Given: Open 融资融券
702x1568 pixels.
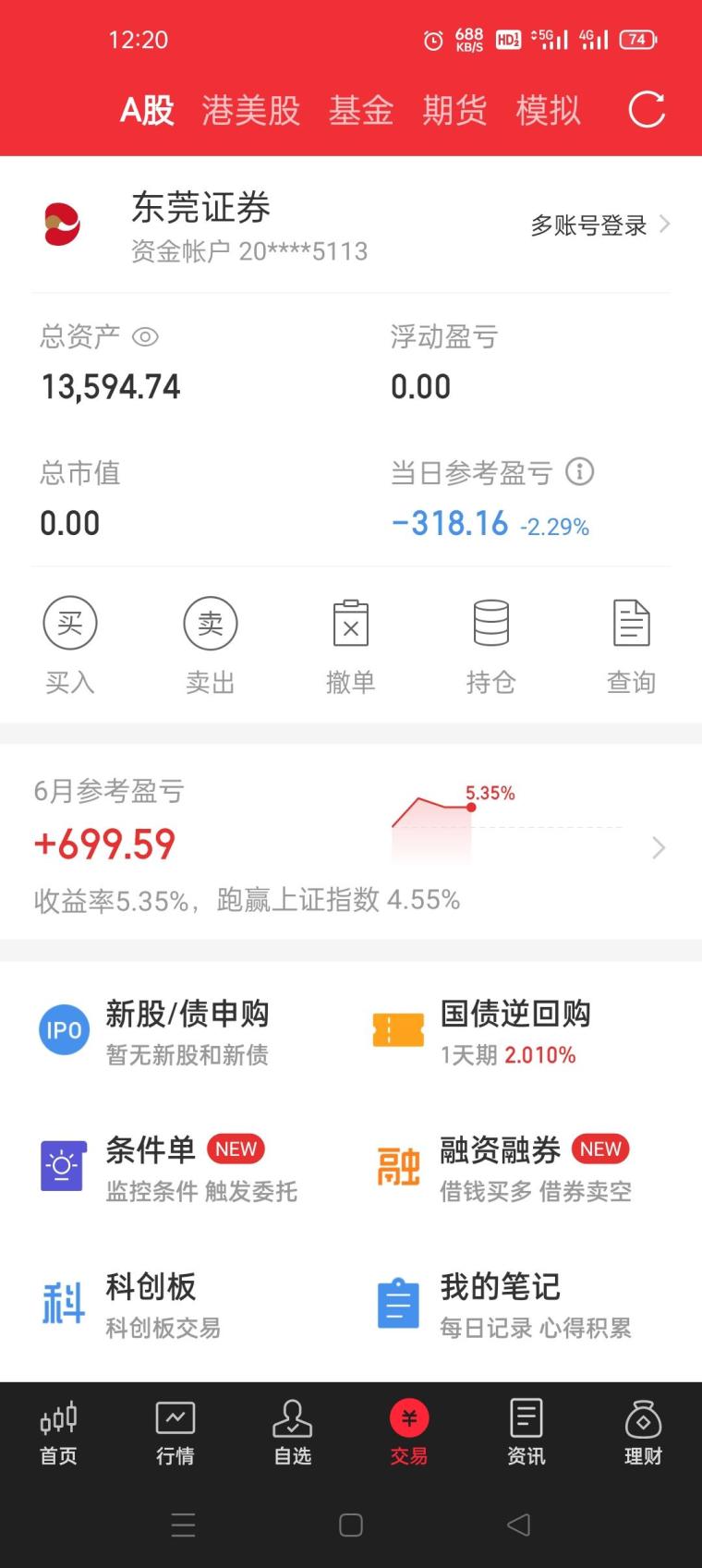Looking at the screenshot, I should pos(517,1167).
